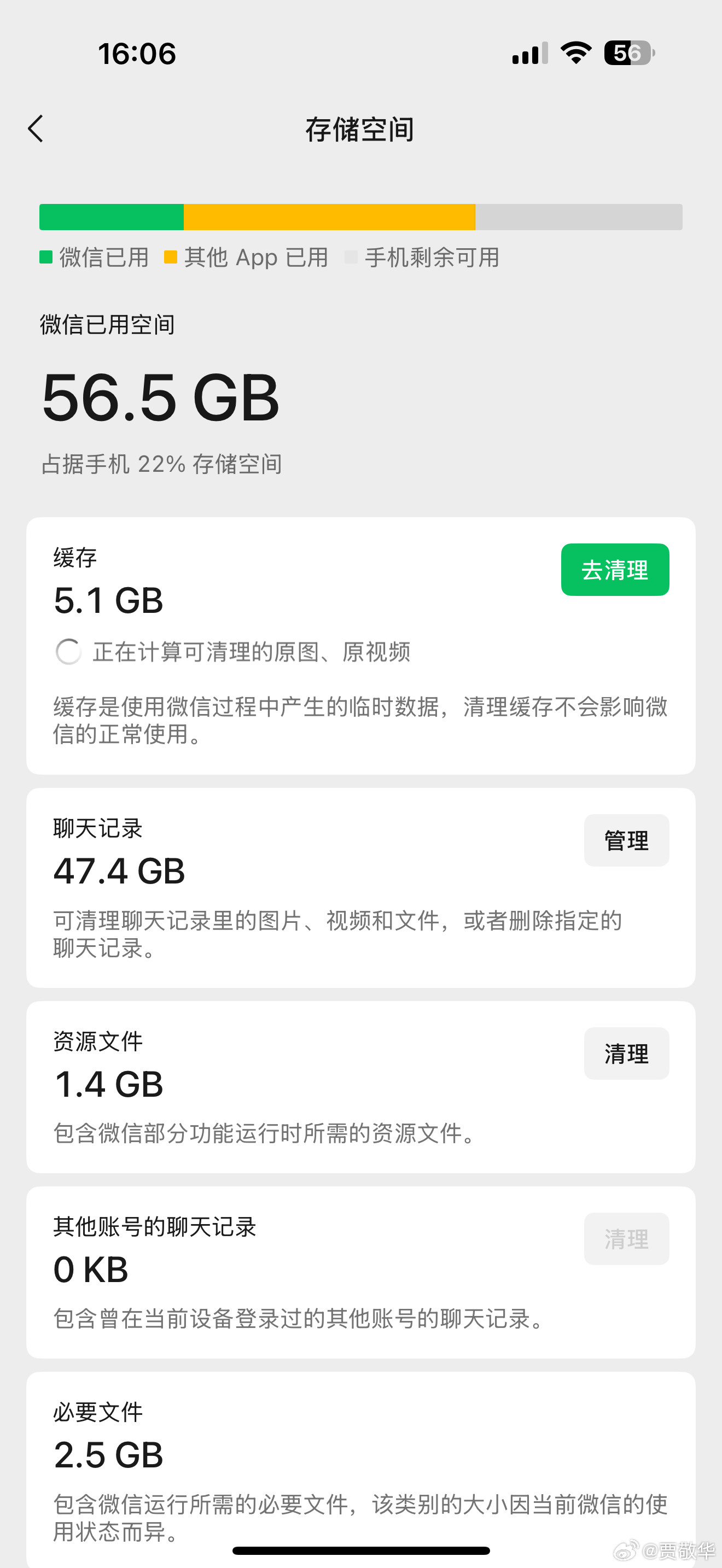Tap the yellow legend square for 其他 App 已用
The width and height of the screenshot is (722, 1568).
[171, 258]
